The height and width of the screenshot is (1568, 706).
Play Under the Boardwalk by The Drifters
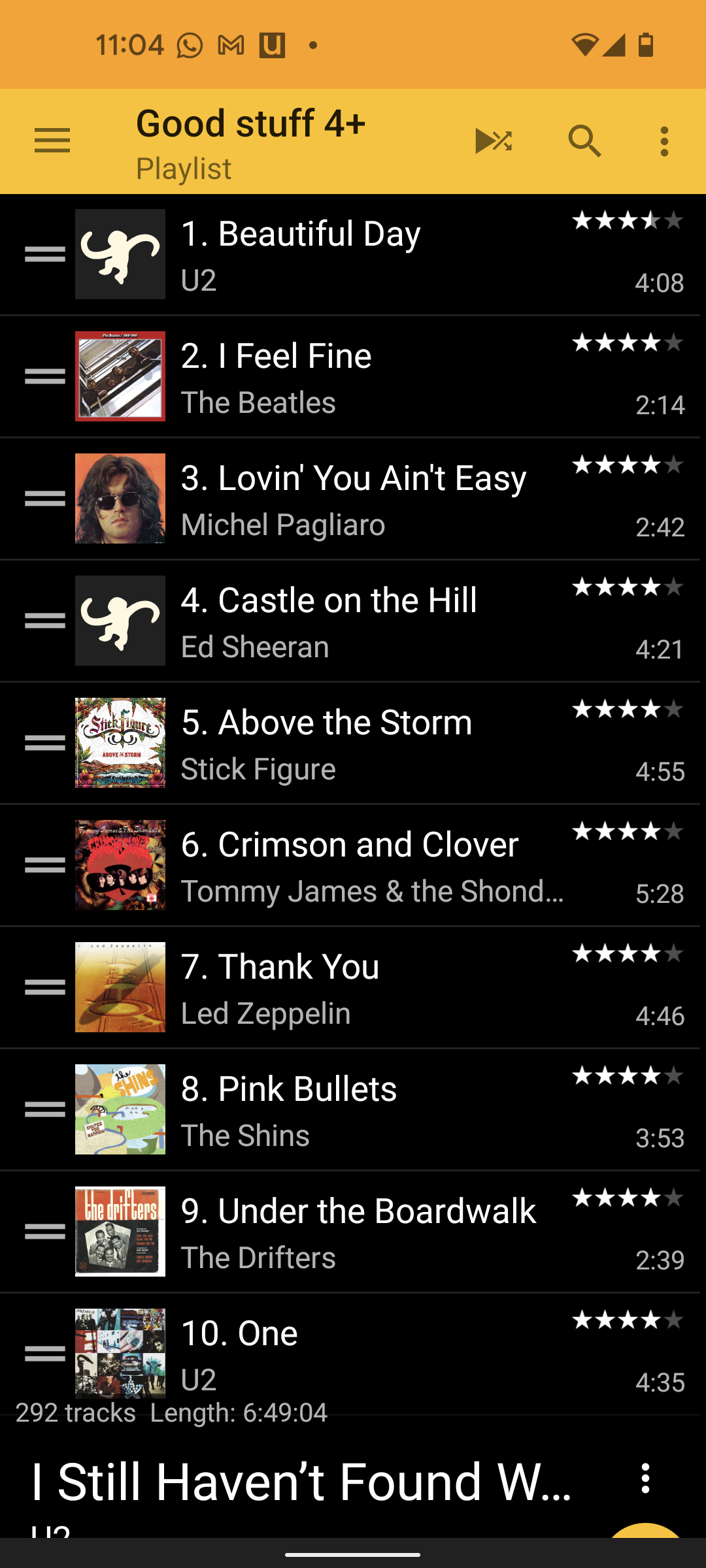[366, 1232]
